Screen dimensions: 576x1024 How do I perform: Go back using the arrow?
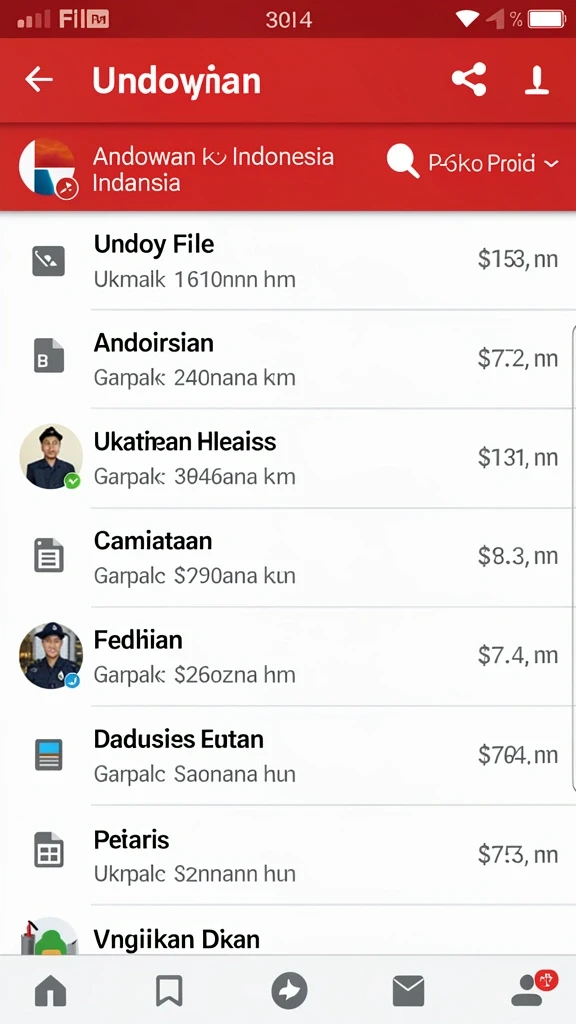pos(39,80)
